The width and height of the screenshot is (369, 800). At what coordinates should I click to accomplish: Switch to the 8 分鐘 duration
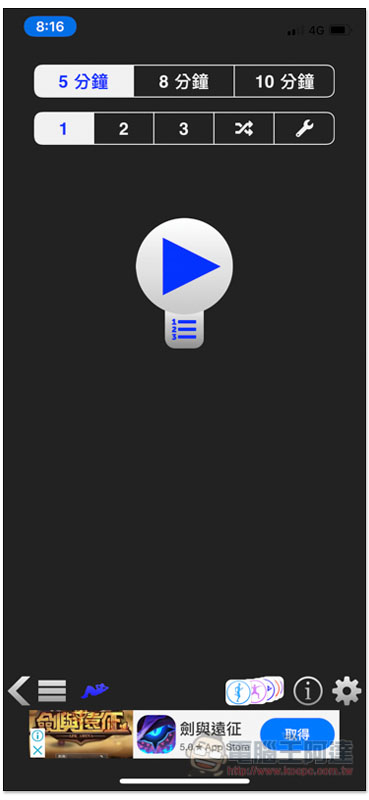point(184,81)
